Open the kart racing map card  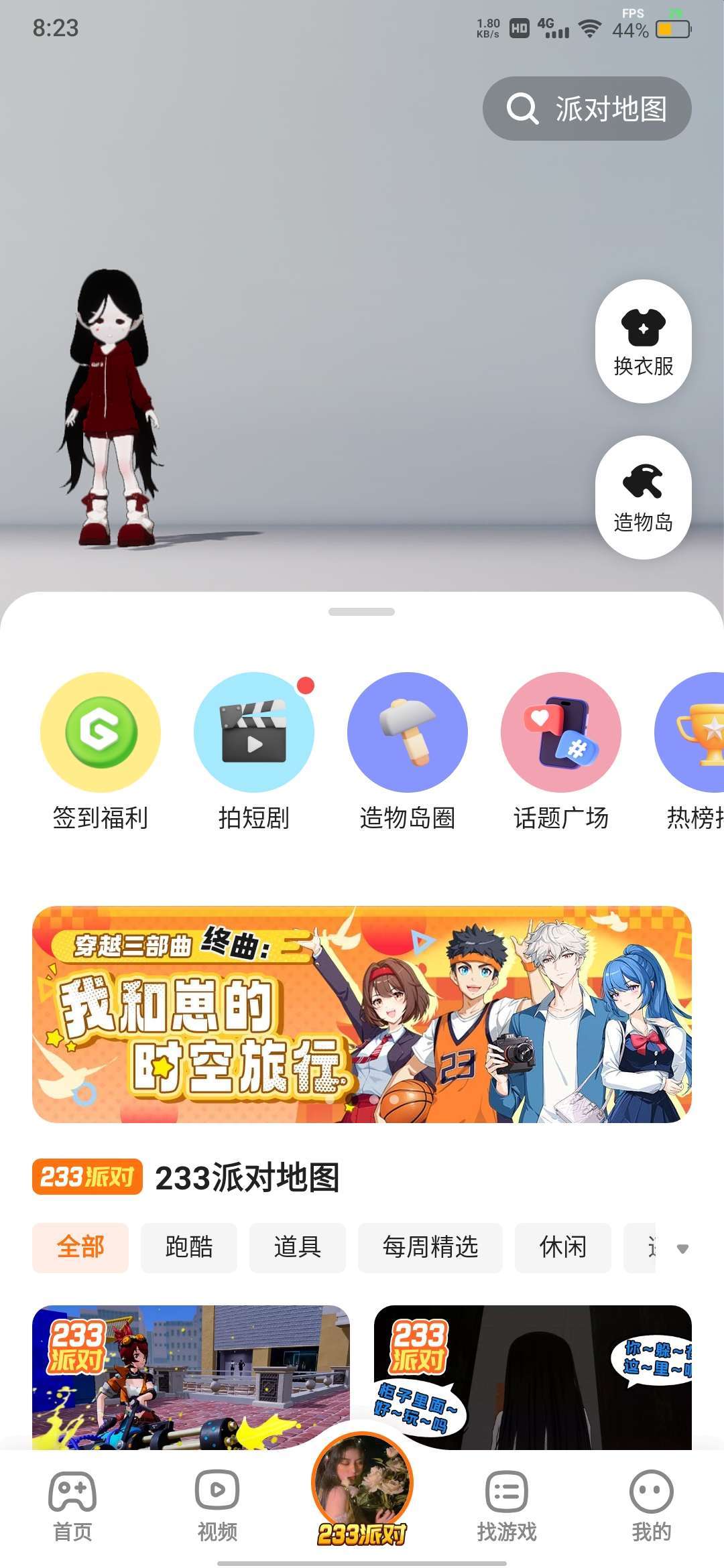pyautogui.click(x=191, y=1374)
